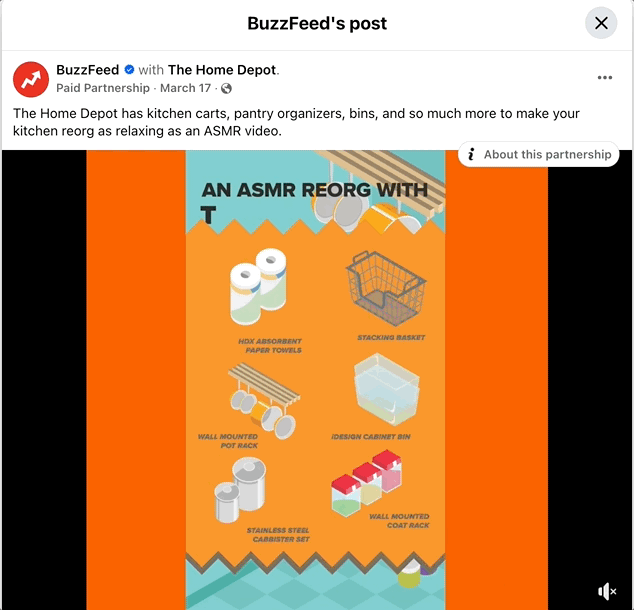Open BuzzFeed's profile picture

click(x=31, y=78)
